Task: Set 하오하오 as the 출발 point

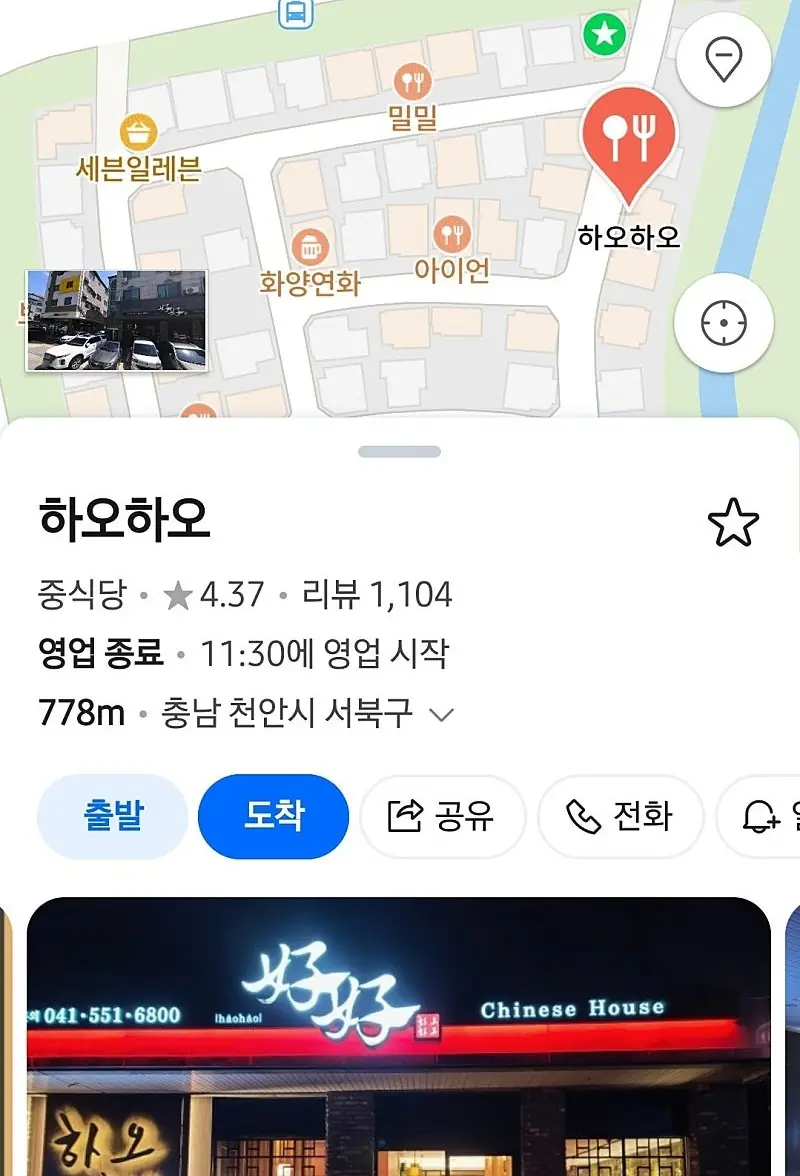Action: click(112, 816)
